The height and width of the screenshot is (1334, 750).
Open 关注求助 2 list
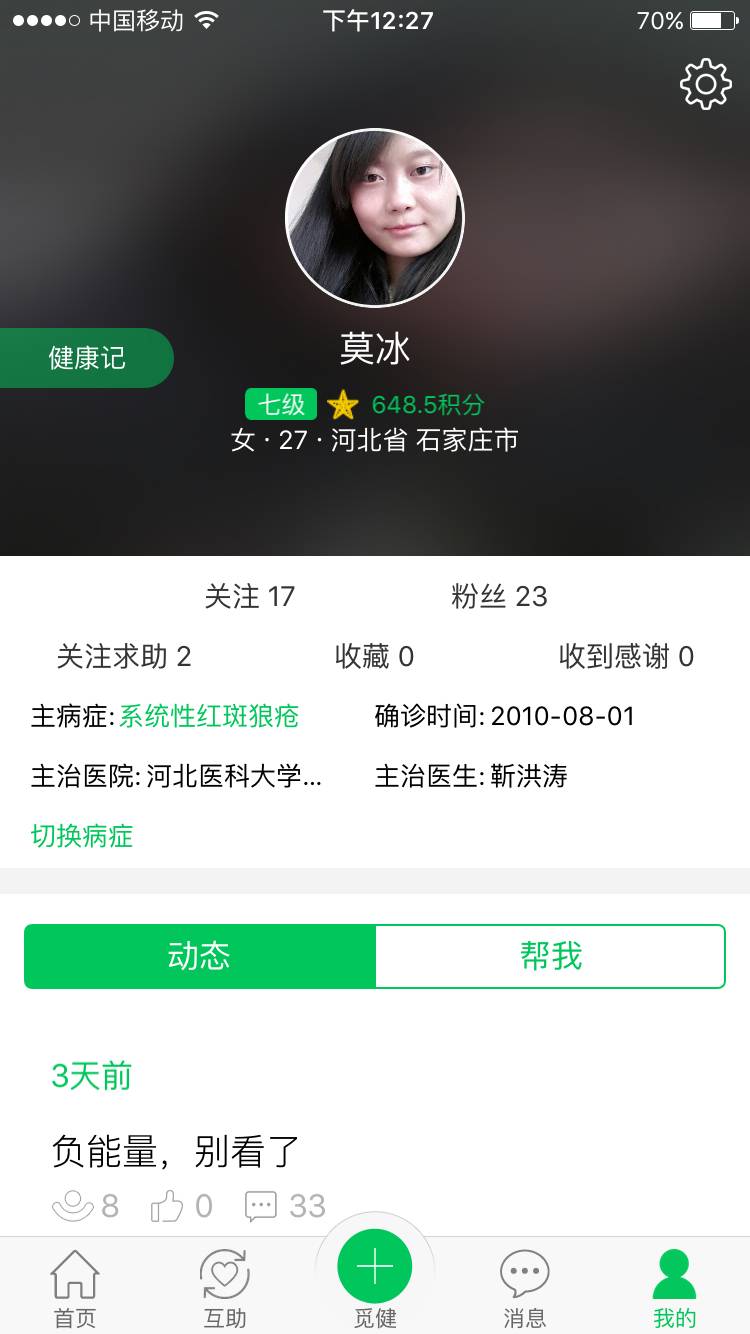(x=124, y=657)
